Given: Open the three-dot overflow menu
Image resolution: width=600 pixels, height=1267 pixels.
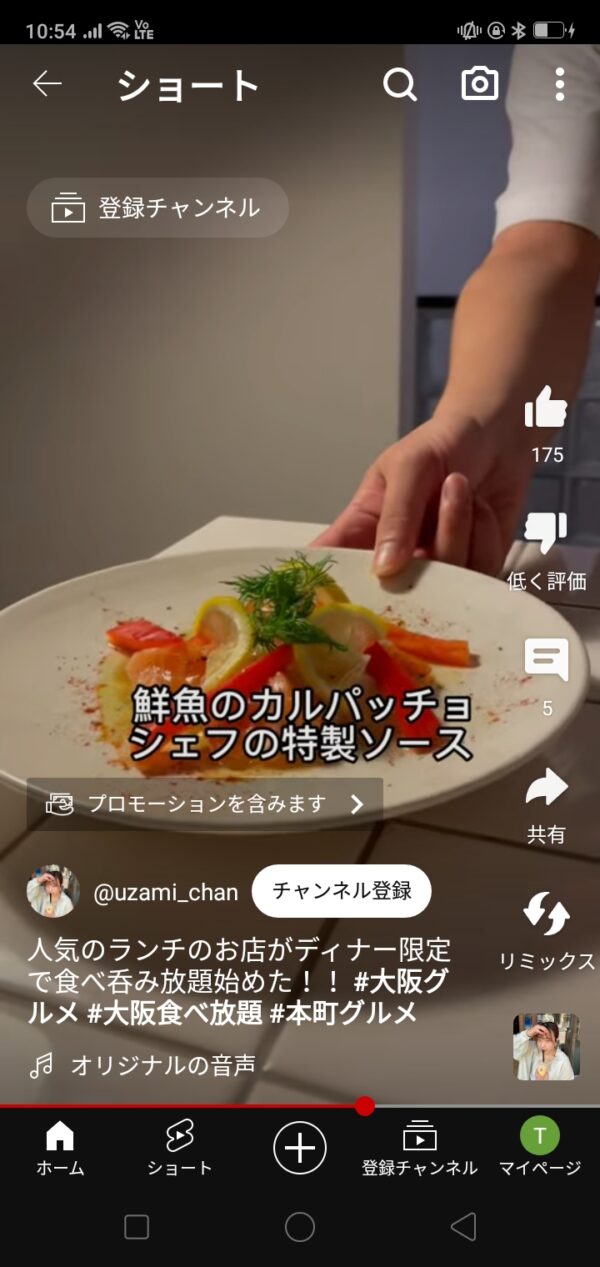Looking at the screenshot, I should (559, 85).
